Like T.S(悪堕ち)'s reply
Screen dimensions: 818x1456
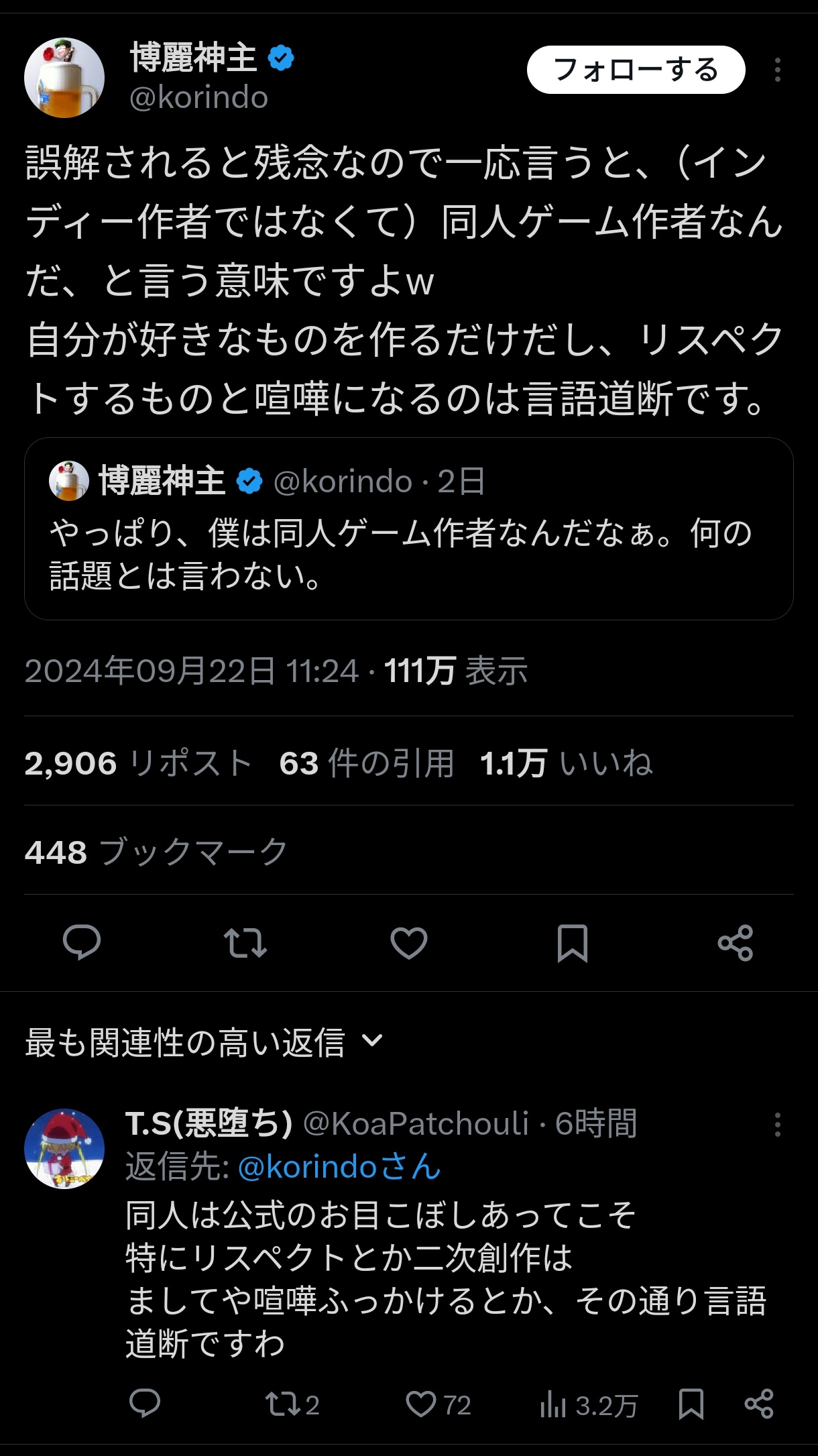[x=439, y=1404]
